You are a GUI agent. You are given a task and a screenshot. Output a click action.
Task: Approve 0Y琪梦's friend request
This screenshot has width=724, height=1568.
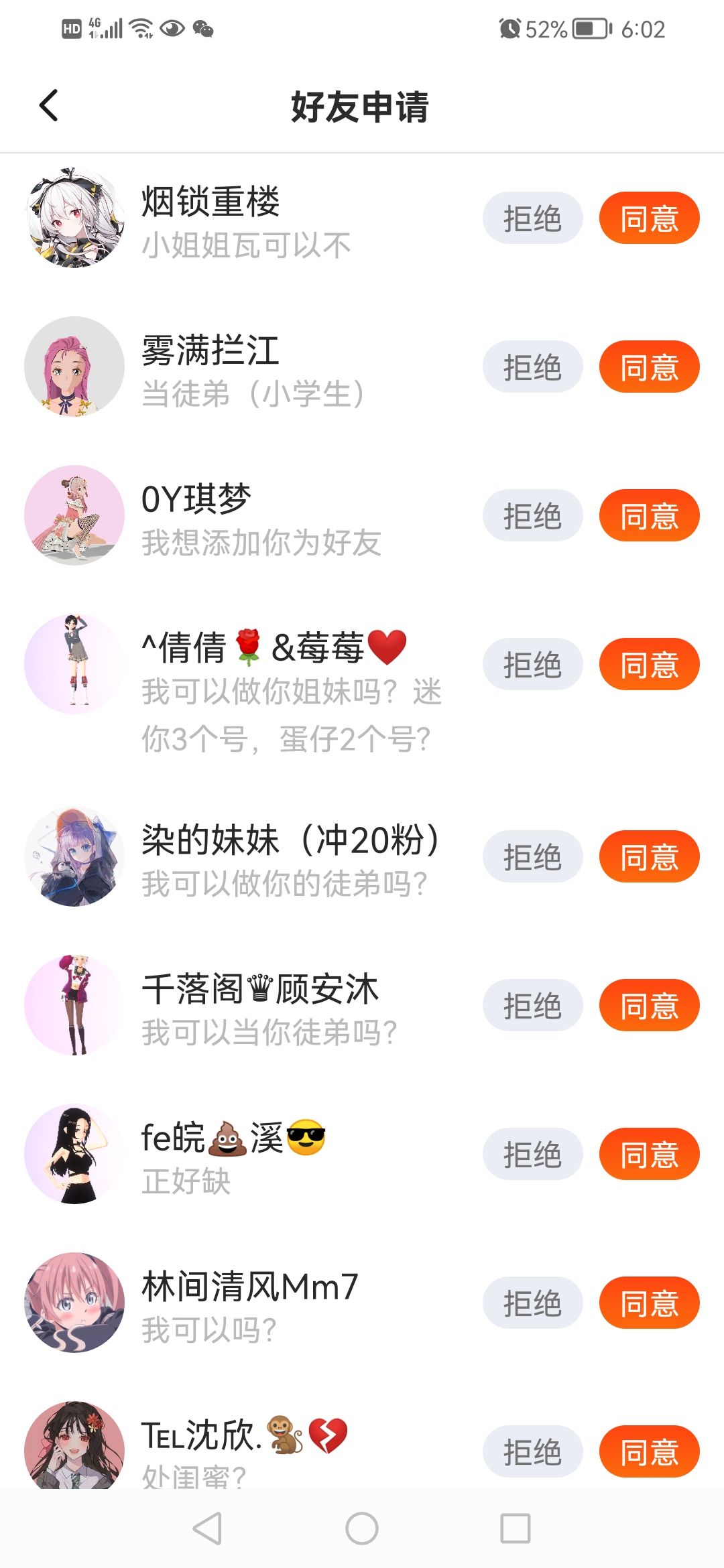coord(649,516)
